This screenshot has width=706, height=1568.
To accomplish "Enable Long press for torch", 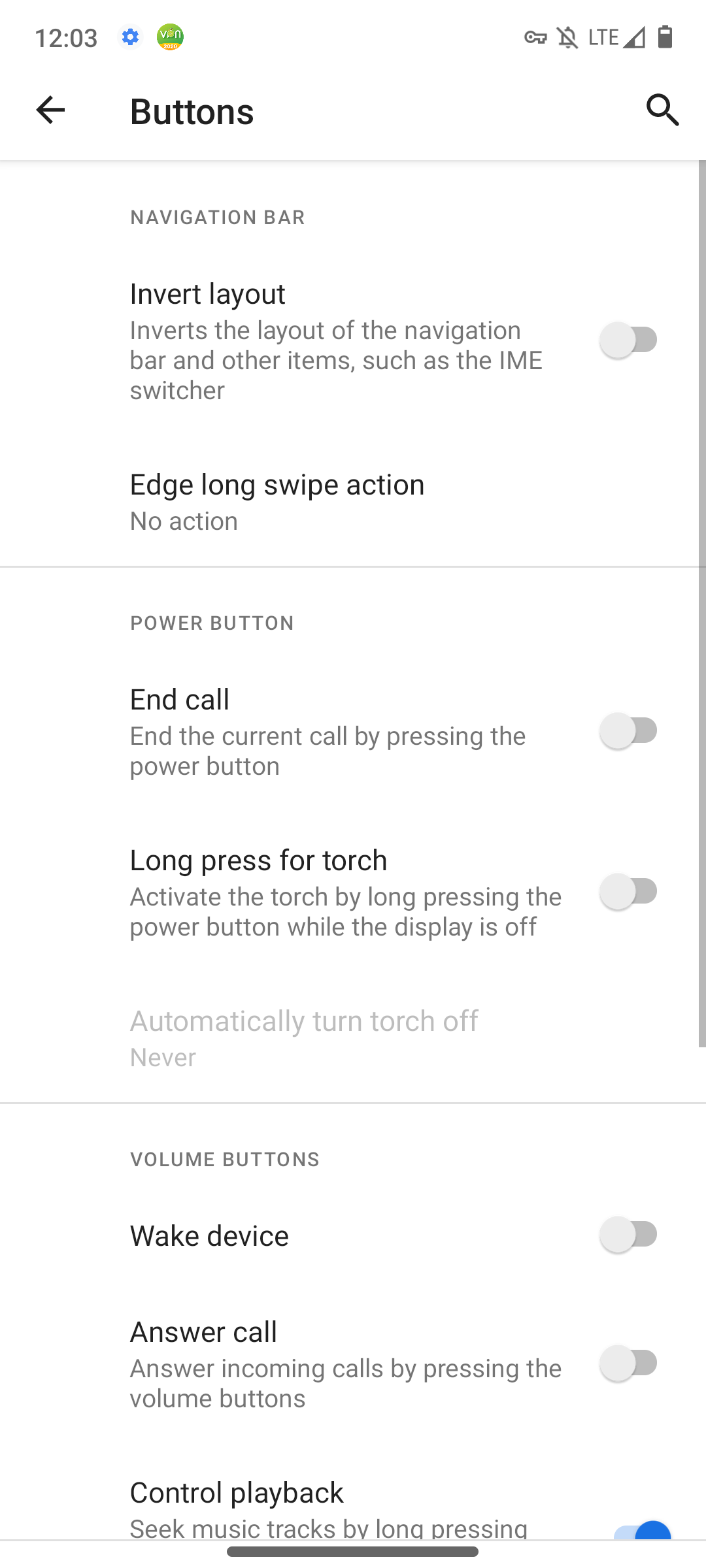I will click(628, 891).
